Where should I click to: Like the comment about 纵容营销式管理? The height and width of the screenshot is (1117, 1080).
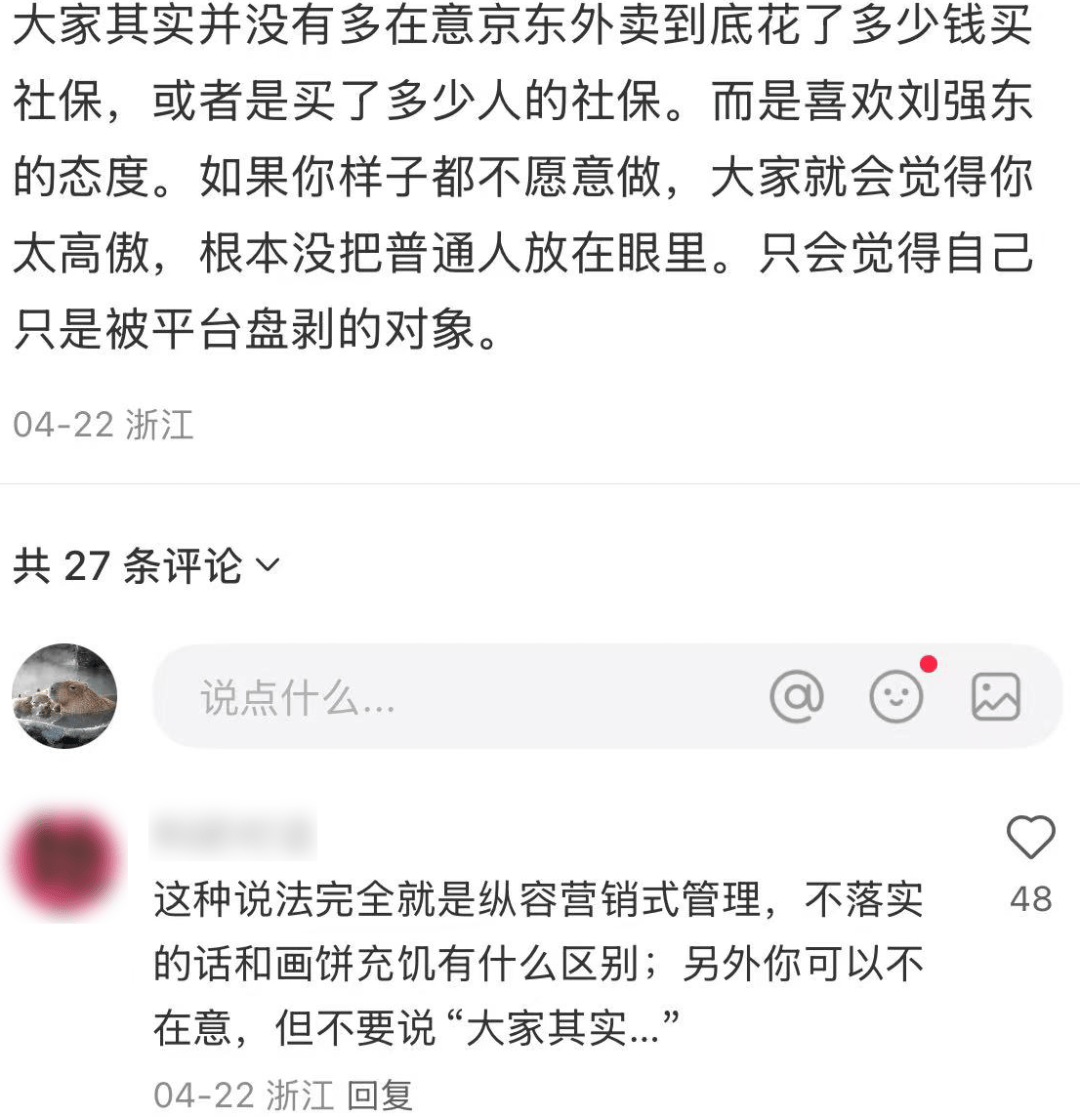[x=1030, y=838]
